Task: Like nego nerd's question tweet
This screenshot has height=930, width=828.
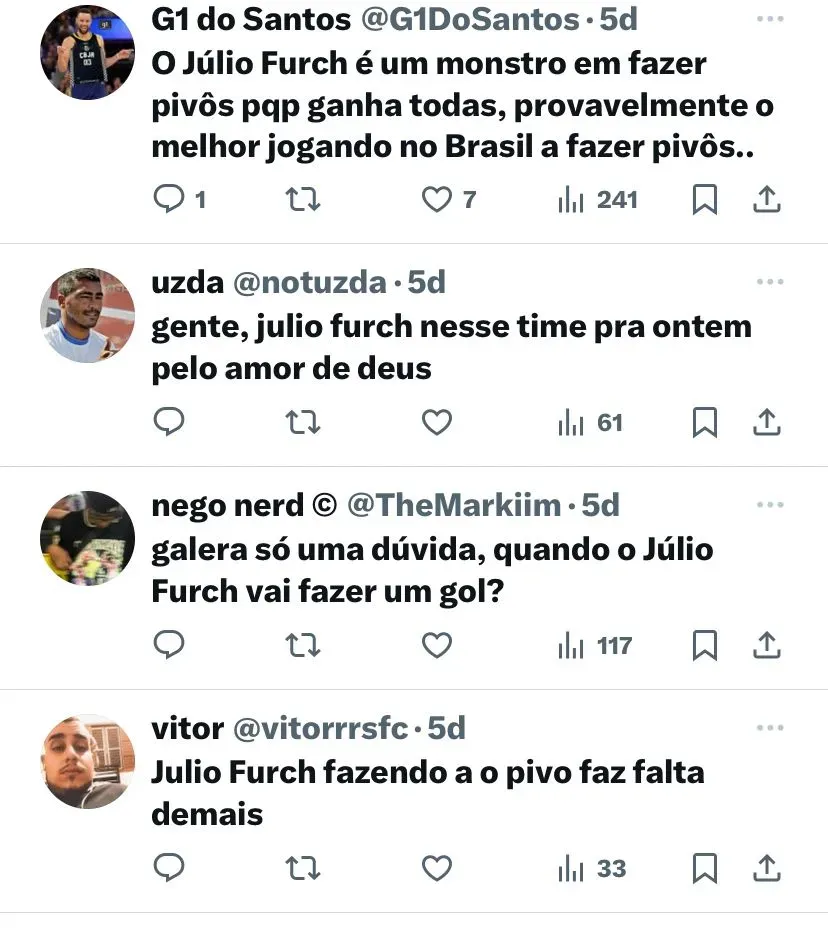Action: 437,646
